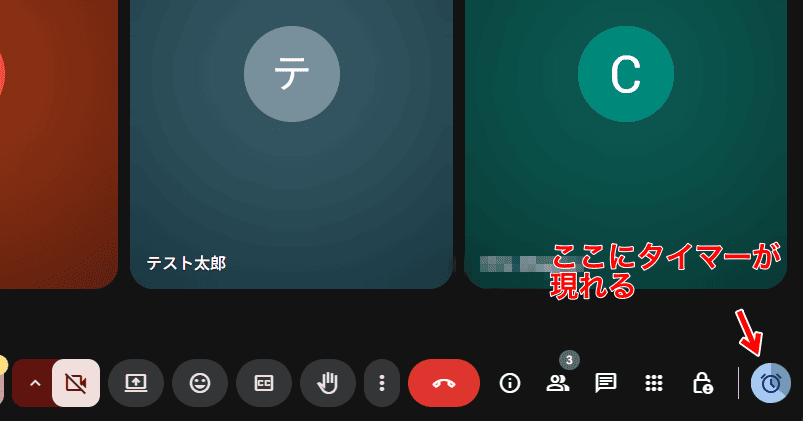Show the participants list
Screen dimensions: 803x421
point(558,383)
